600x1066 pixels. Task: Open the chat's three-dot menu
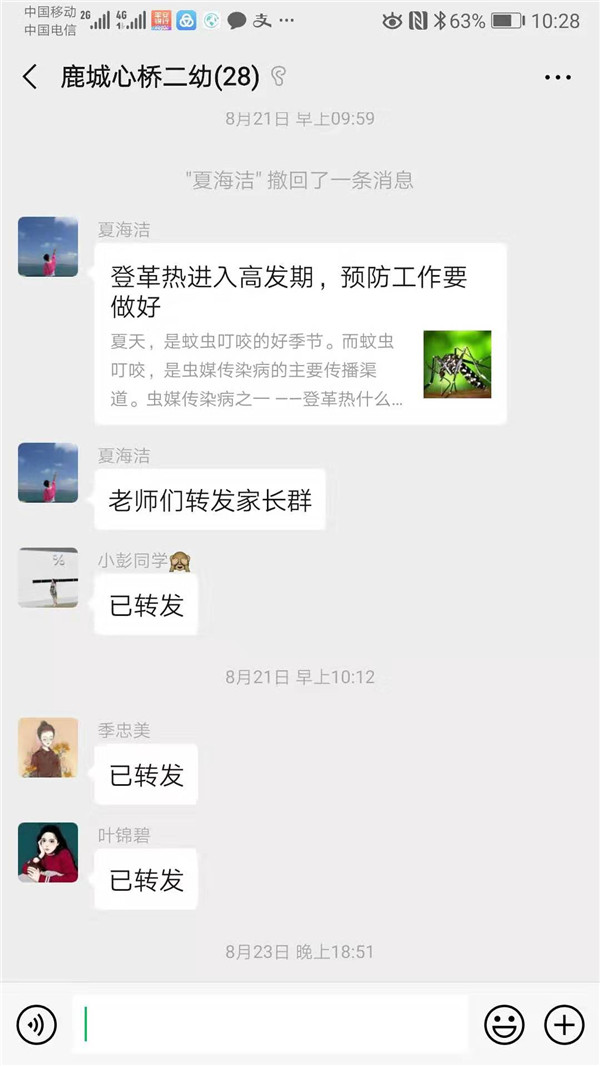pyautogui.click(x=557, y=77)
